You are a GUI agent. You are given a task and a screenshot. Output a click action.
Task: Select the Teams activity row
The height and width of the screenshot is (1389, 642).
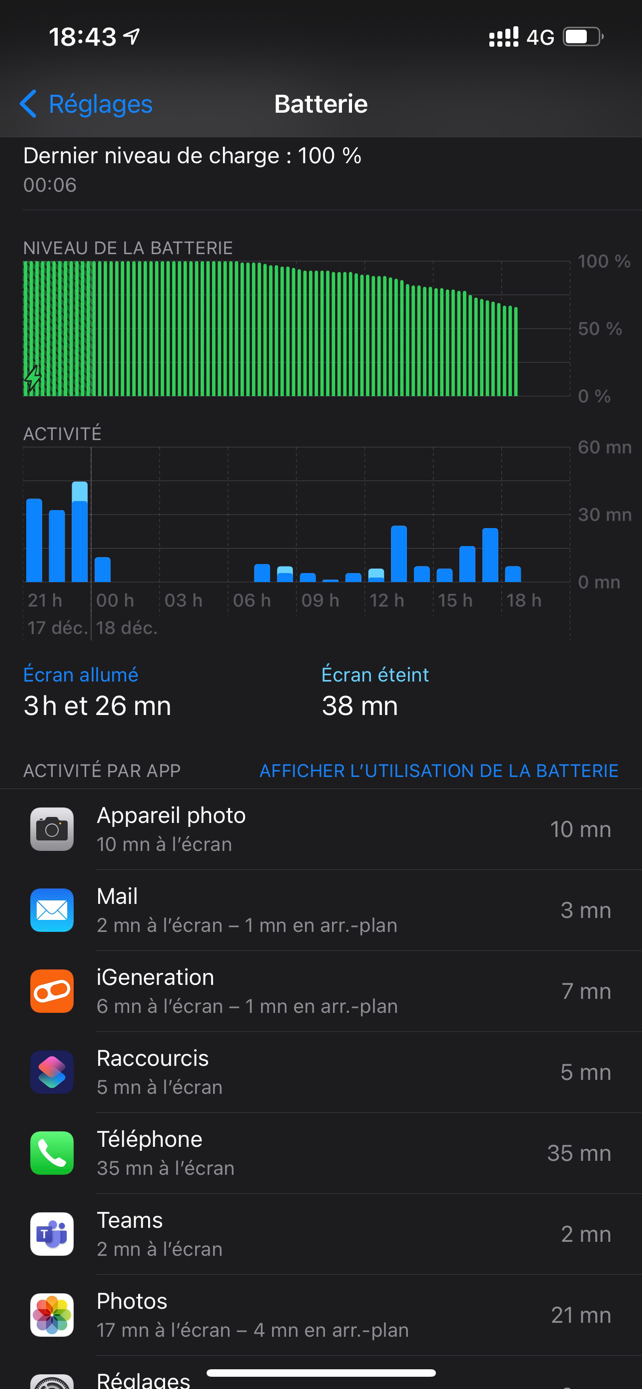[x=321, y=1234]
